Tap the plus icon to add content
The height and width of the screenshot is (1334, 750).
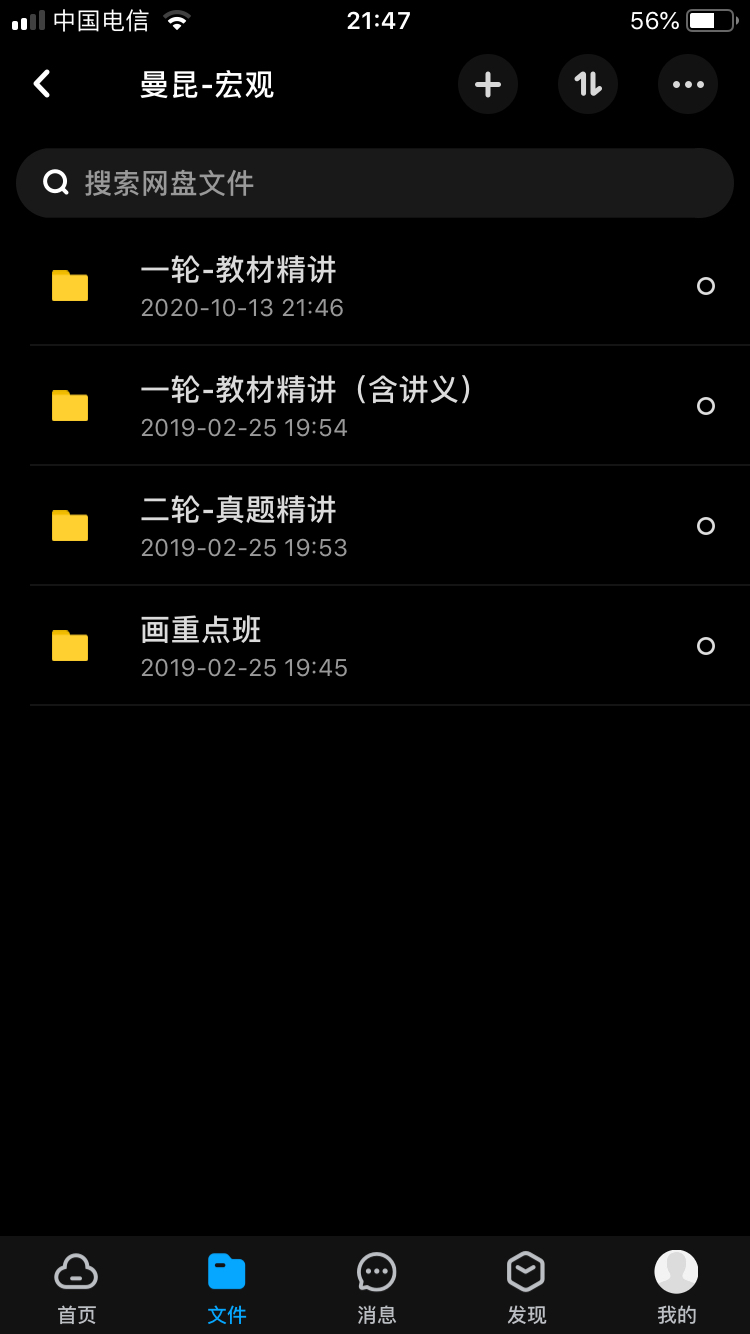pos(488,84)
